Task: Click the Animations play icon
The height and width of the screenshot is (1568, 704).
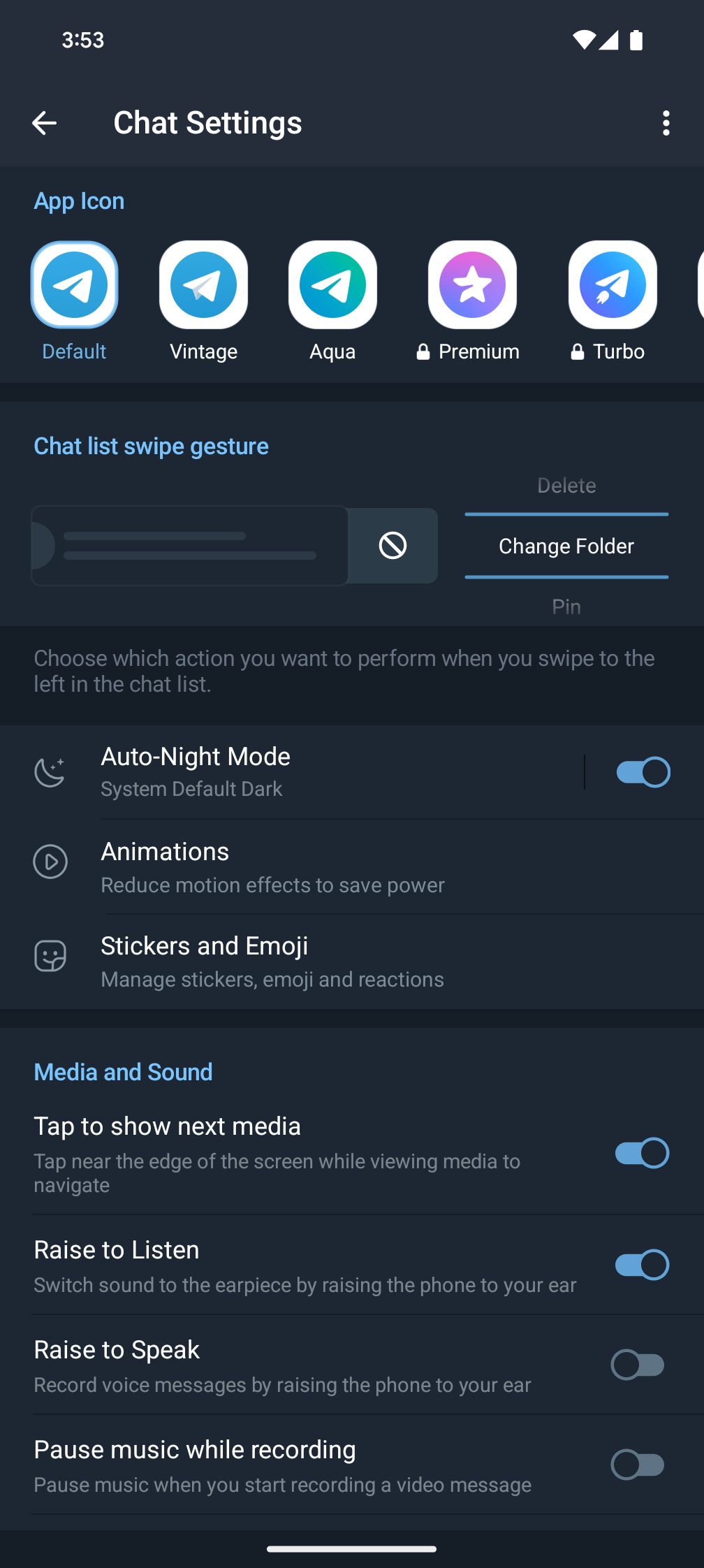Action: point(50,862)
